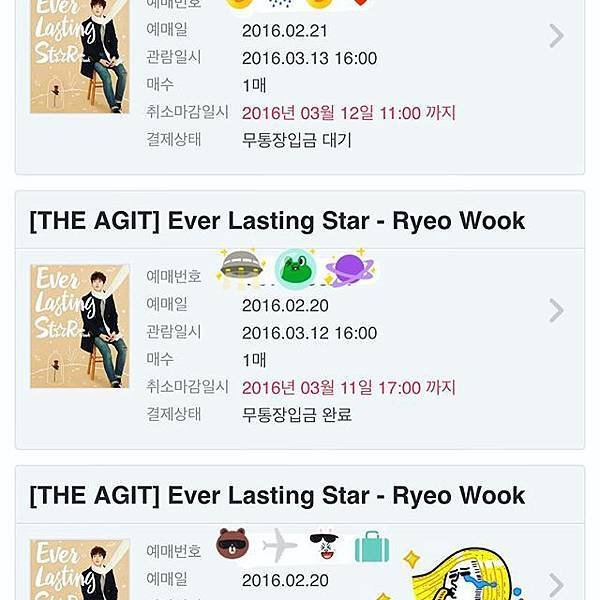Open the booking for 2016.03.13 16:00
Image resolution: width=600 pixels, height=600 pixels.
(300, 85)
